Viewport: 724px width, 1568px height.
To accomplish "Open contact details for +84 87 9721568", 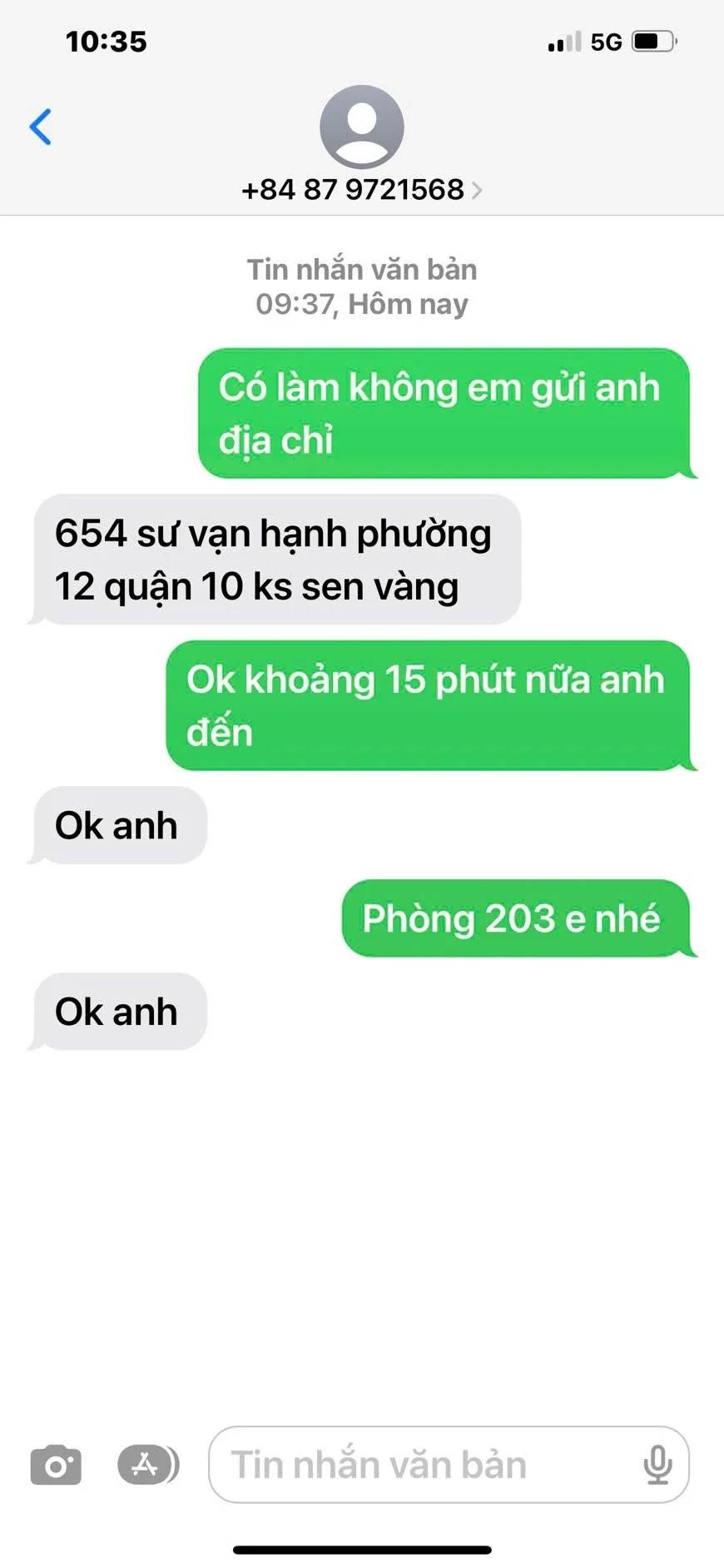I will (361, 190).
